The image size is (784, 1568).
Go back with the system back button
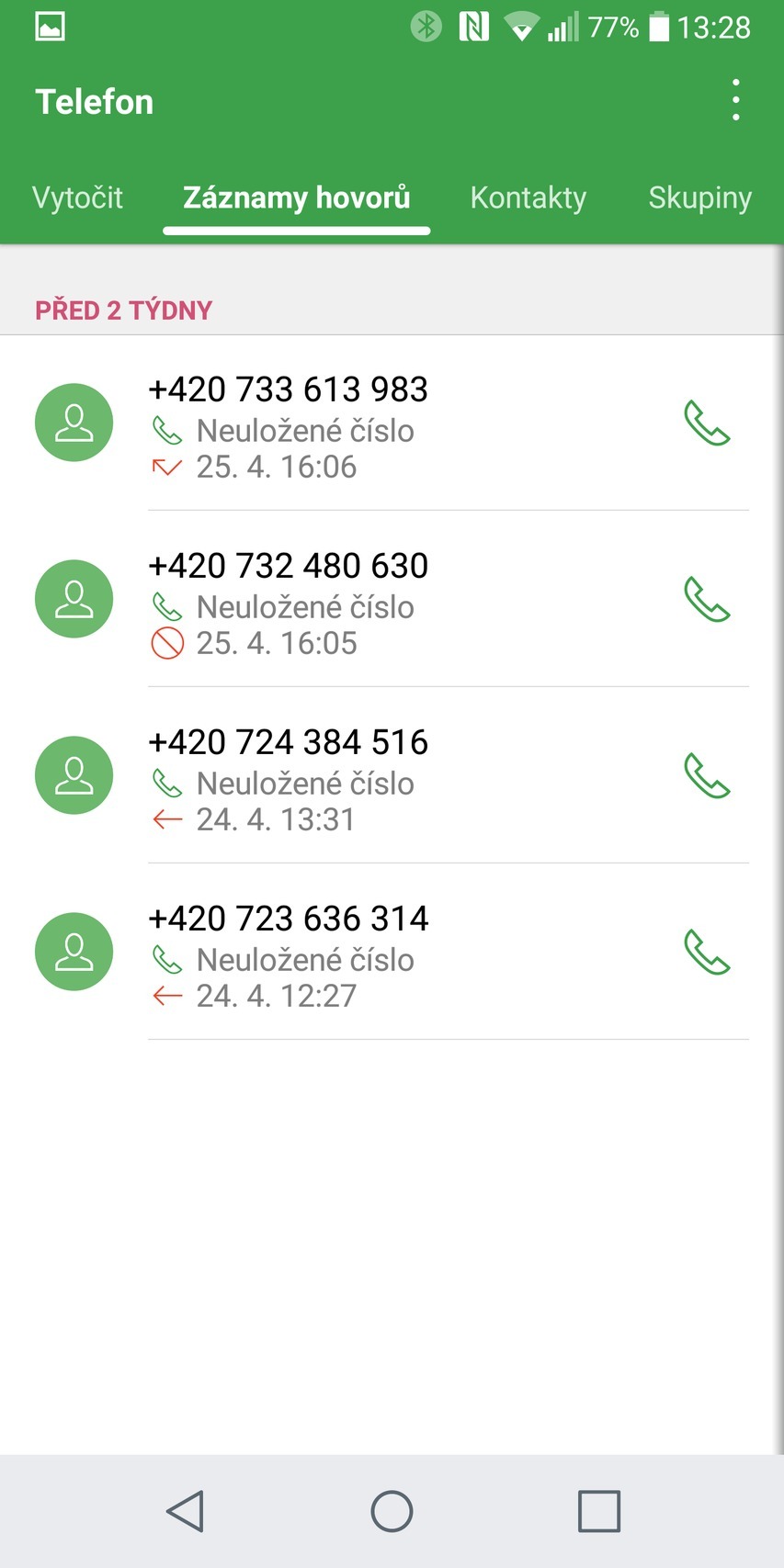click(x=185, y=1510)
